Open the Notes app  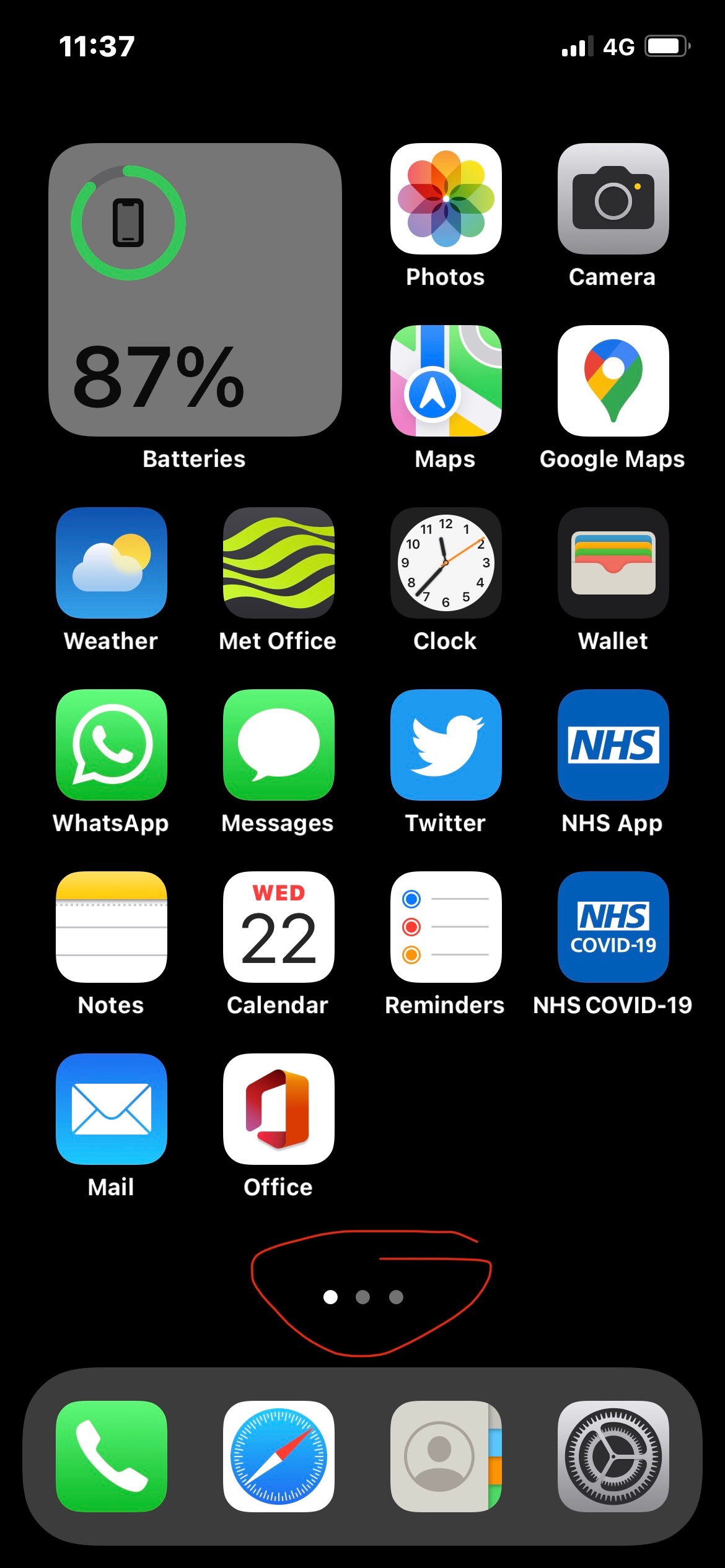112,927
